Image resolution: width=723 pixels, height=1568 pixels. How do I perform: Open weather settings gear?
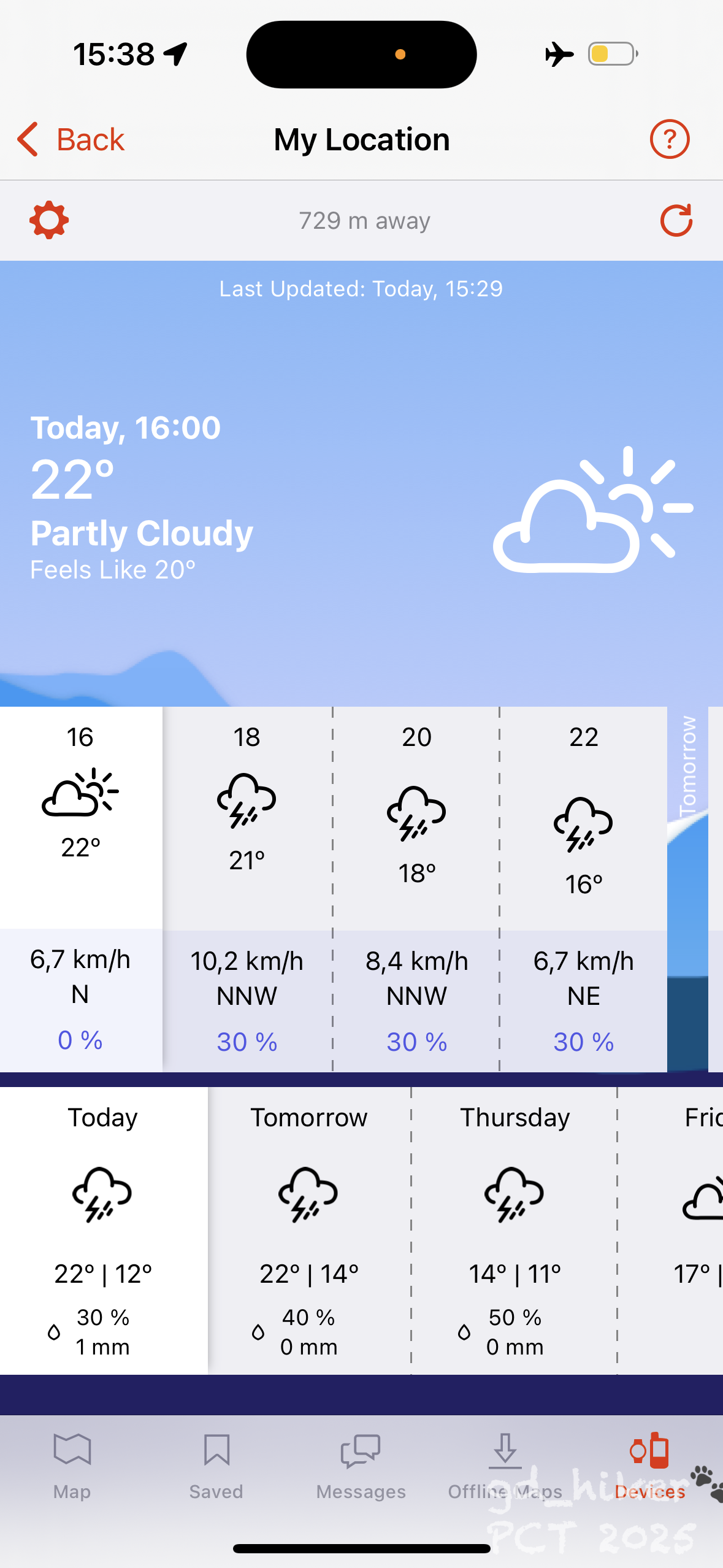(x=49, y=220)
